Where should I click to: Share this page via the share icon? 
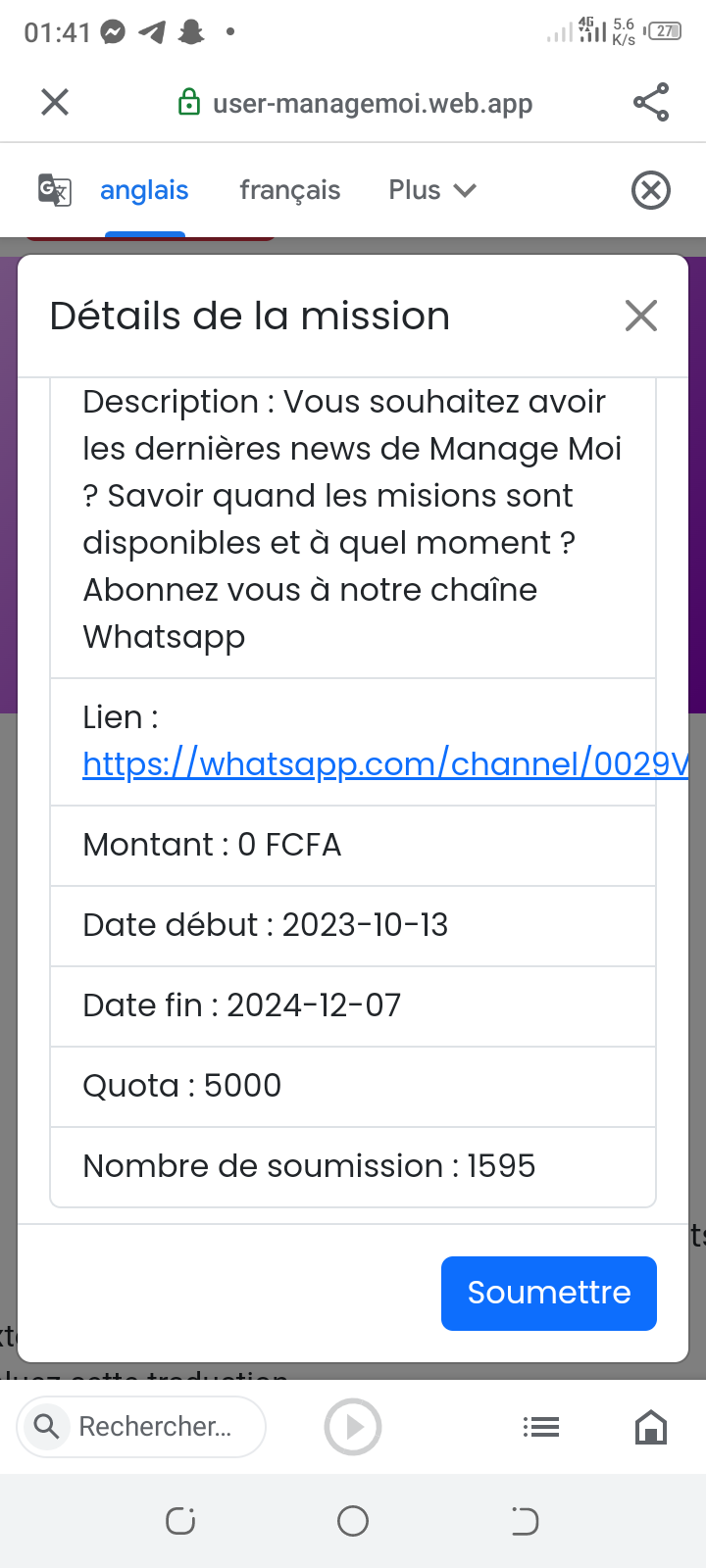651,102
